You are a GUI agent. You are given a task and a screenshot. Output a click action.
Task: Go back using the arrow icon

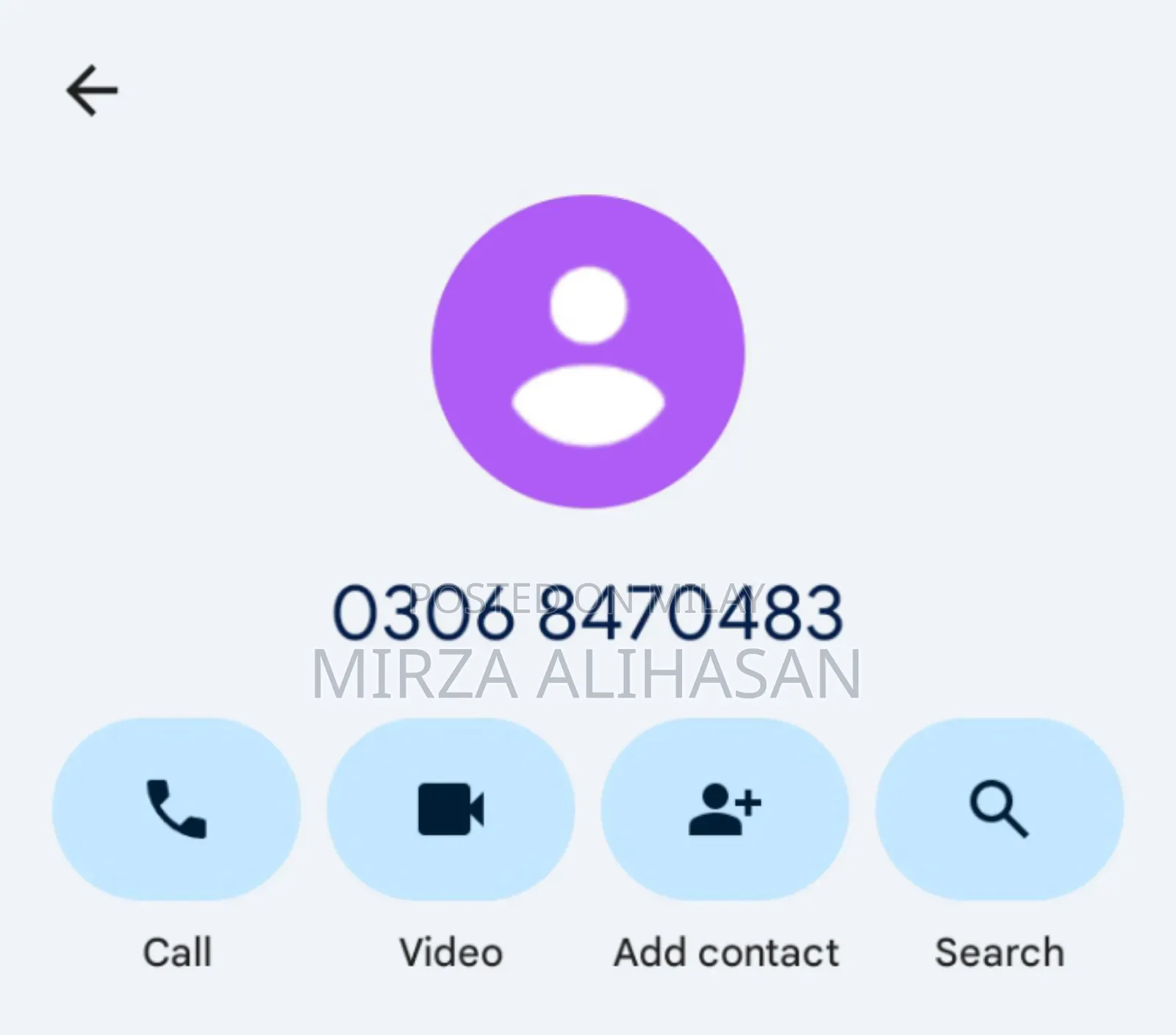click(92, 90)
